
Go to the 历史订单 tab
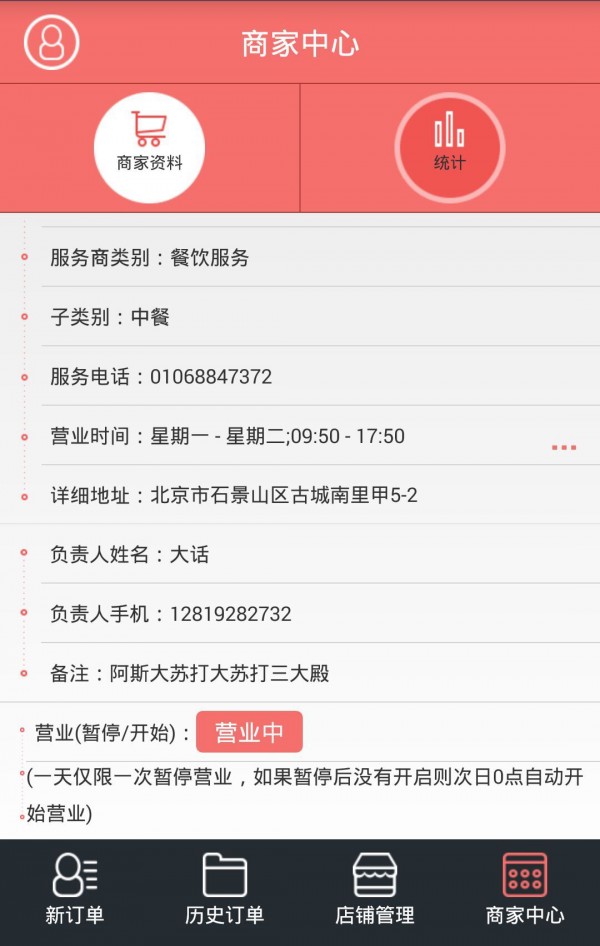pyautogui.click(x=225, y=888)
